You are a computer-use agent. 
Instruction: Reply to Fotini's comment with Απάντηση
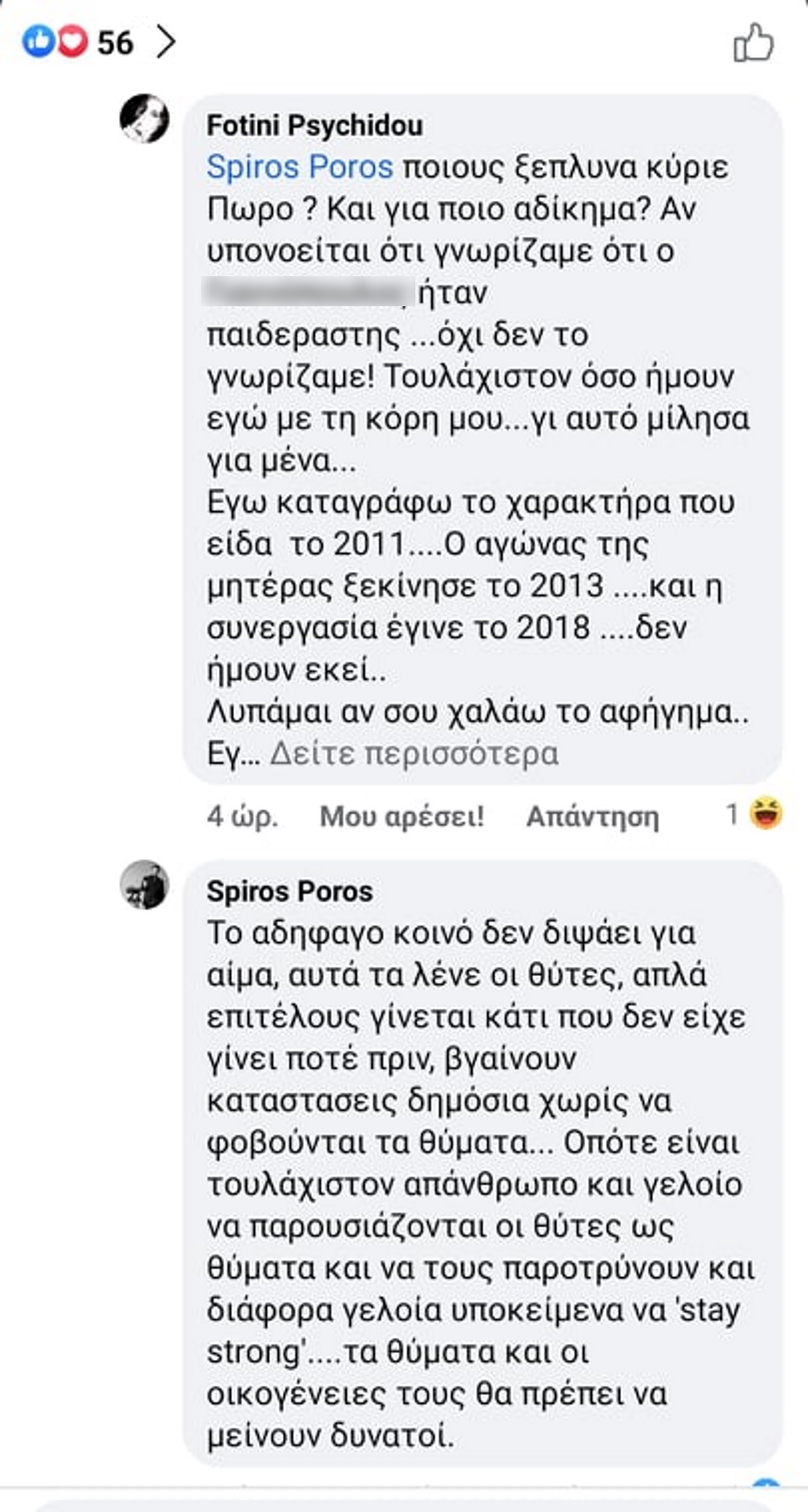tap(592, 816)
